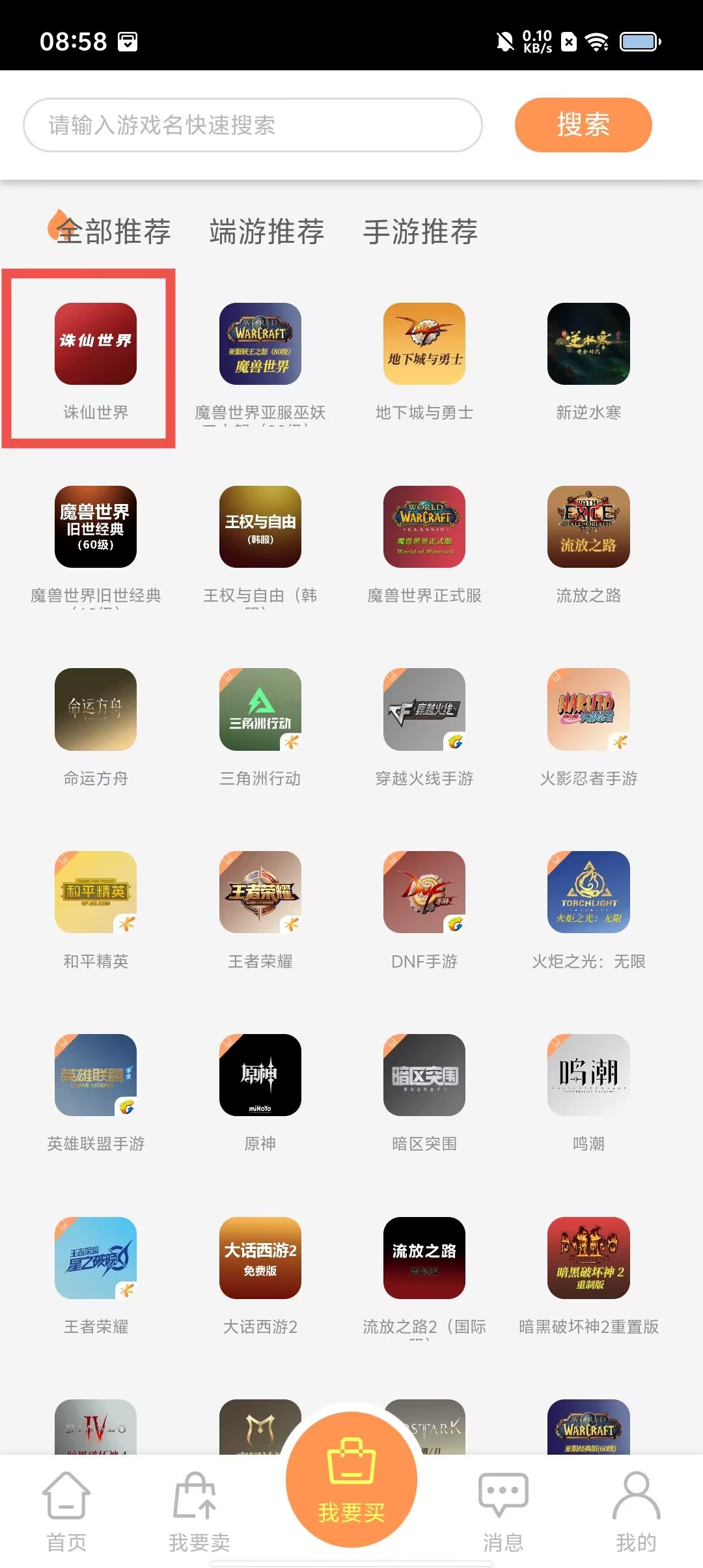The height and width of the screenshot is (1568, 703).
Task: Switch to the 手游推荐 tab
Action: 420,232
